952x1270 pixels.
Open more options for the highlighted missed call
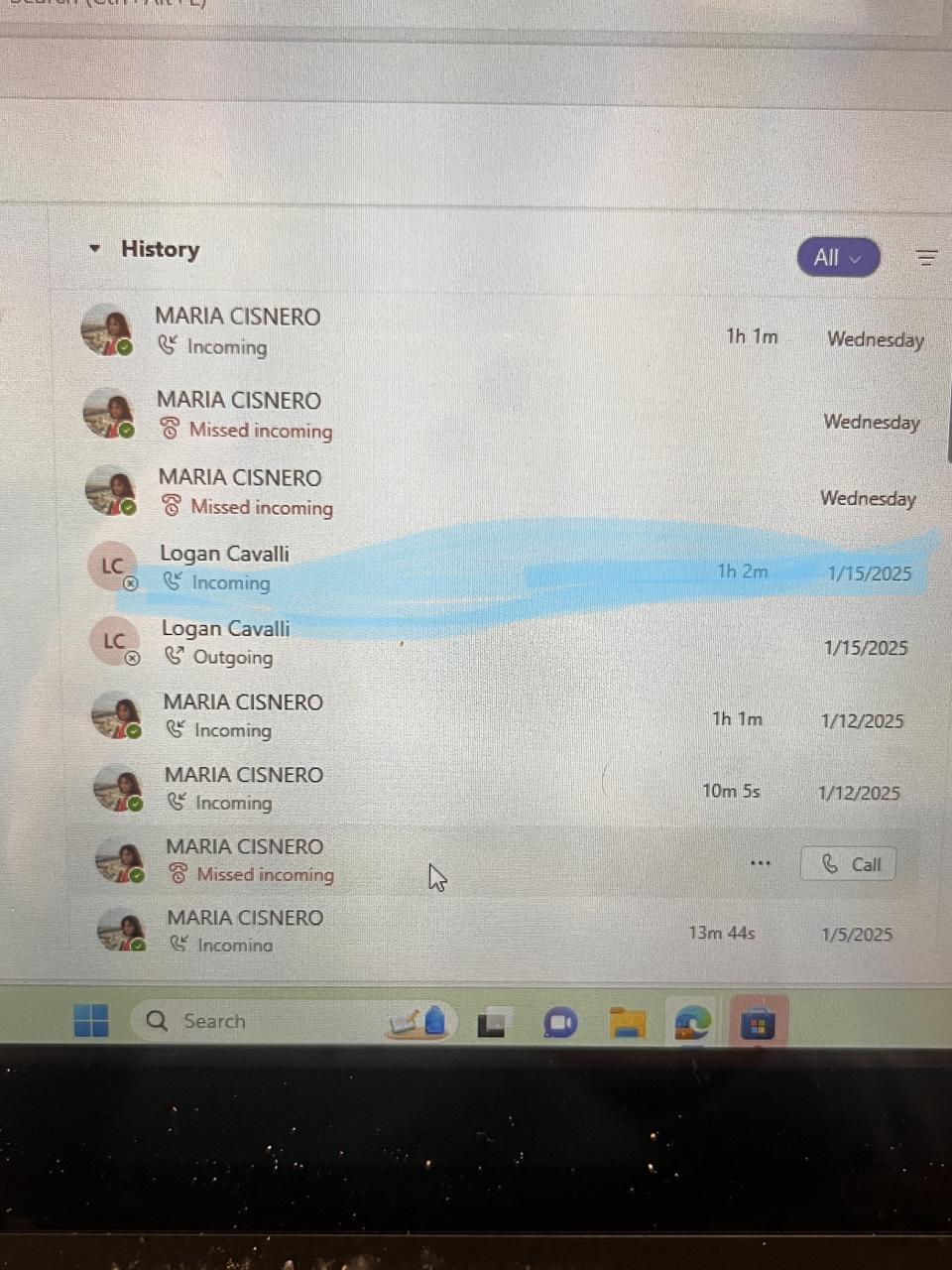[761, 863]
